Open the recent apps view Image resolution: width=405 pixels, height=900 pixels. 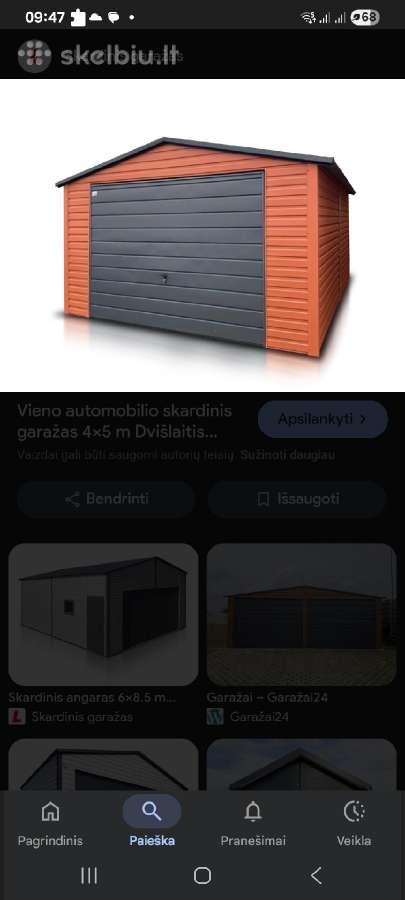click(x=89, y=875)
